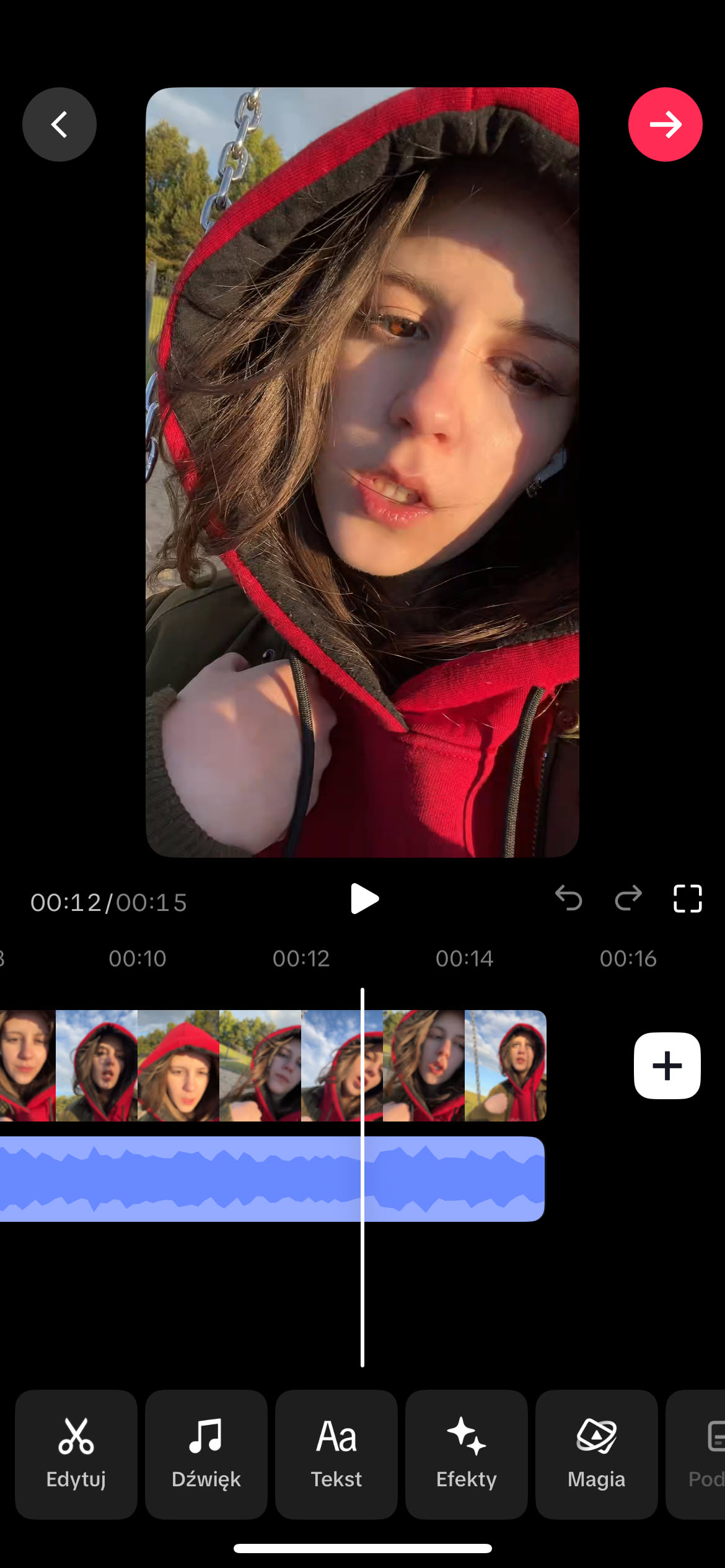
Task: Undo the last edit
Action: [568, 899]
